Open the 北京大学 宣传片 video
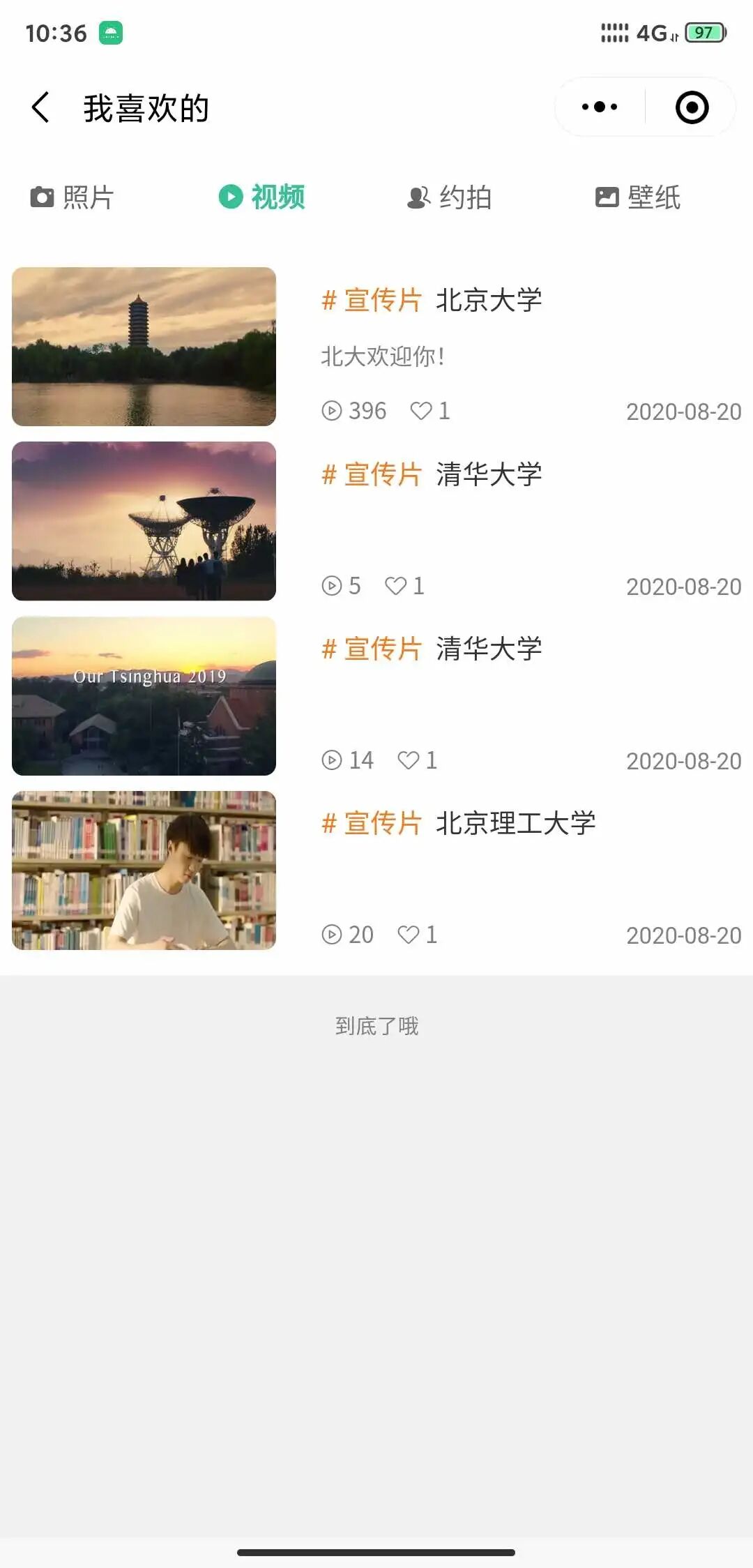This screenshot has width=753, height=1568. click(144, 347)
